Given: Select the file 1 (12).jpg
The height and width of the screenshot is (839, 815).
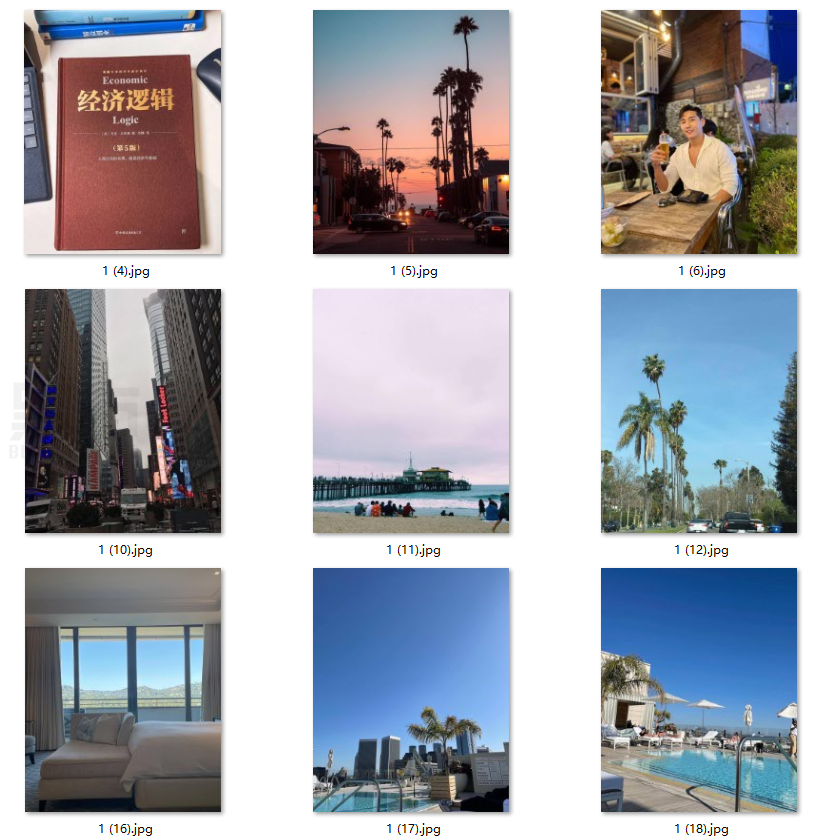Looking at the screenshot, I should coord(699,411).
